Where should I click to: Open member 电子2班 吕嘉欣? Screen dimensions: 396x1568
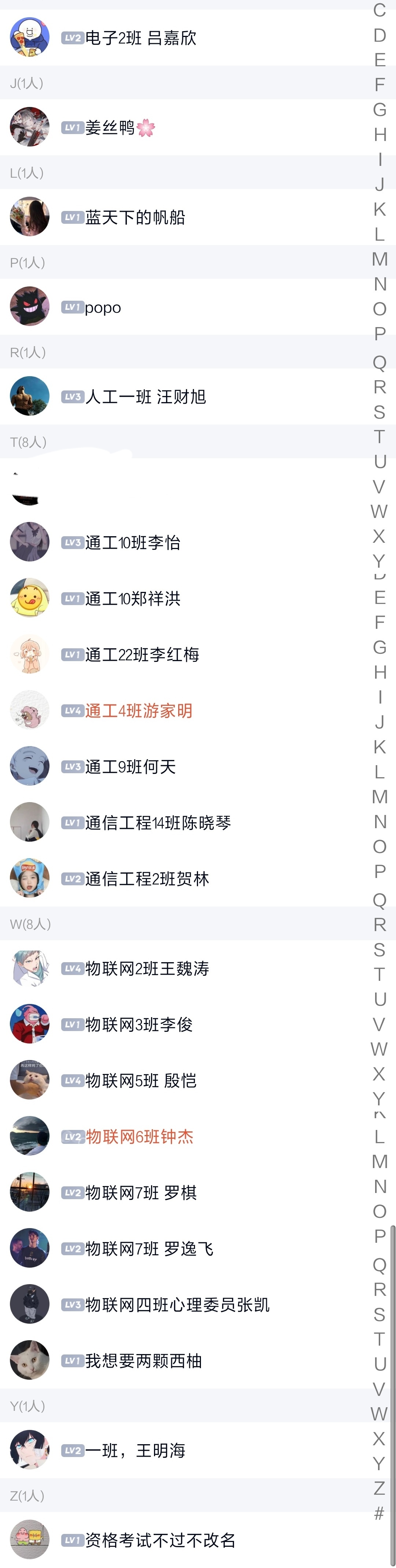(140, 38)
